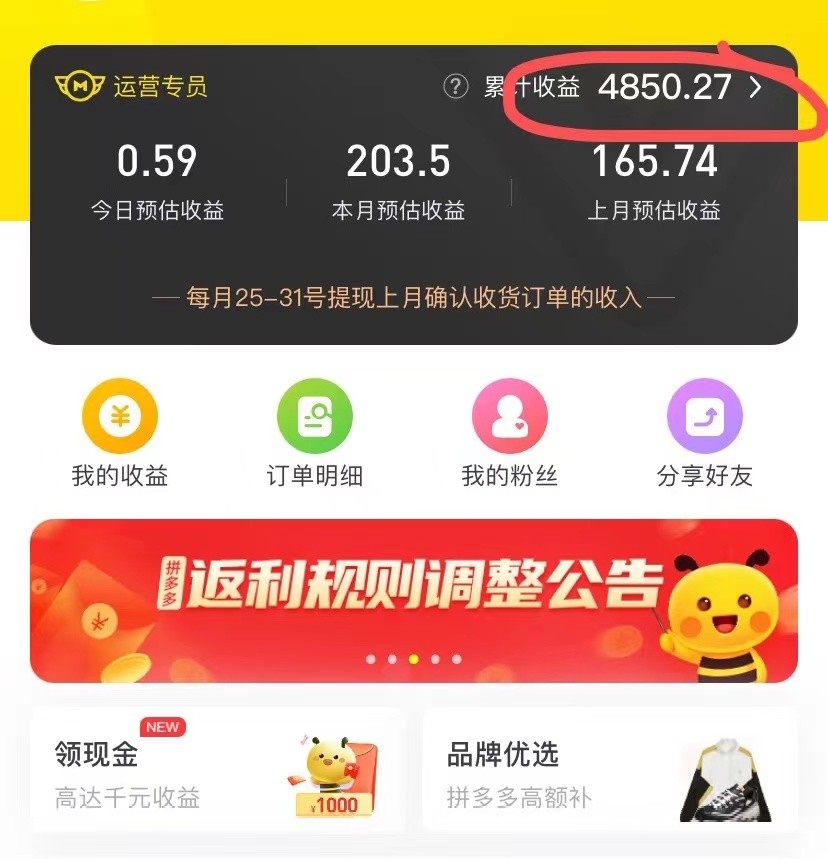Open 订单明细 order details icon

pyautogui.click(x=314, y=414)
